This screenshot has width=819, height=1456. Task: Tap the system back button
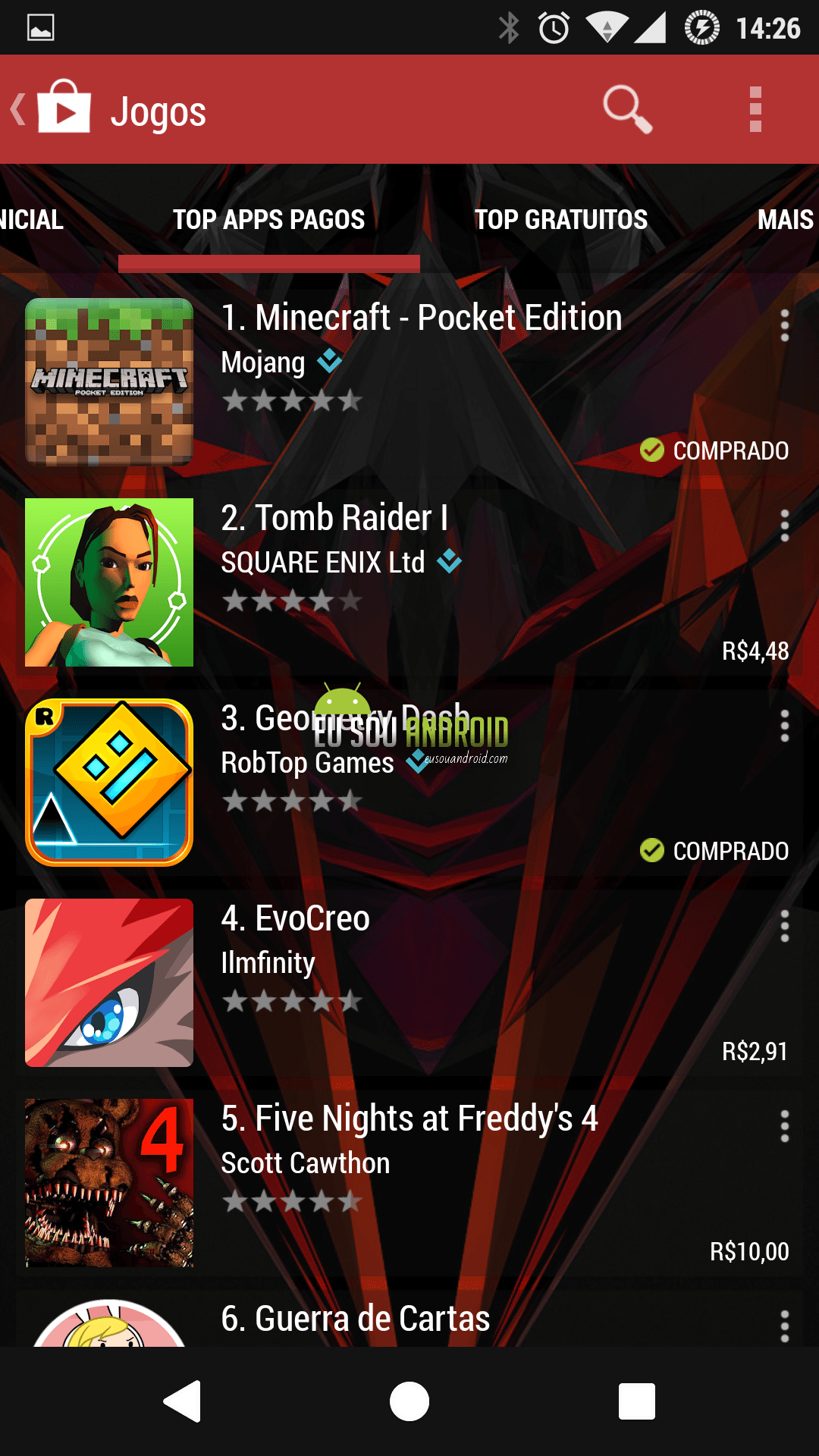click(x=182, y=1401)
